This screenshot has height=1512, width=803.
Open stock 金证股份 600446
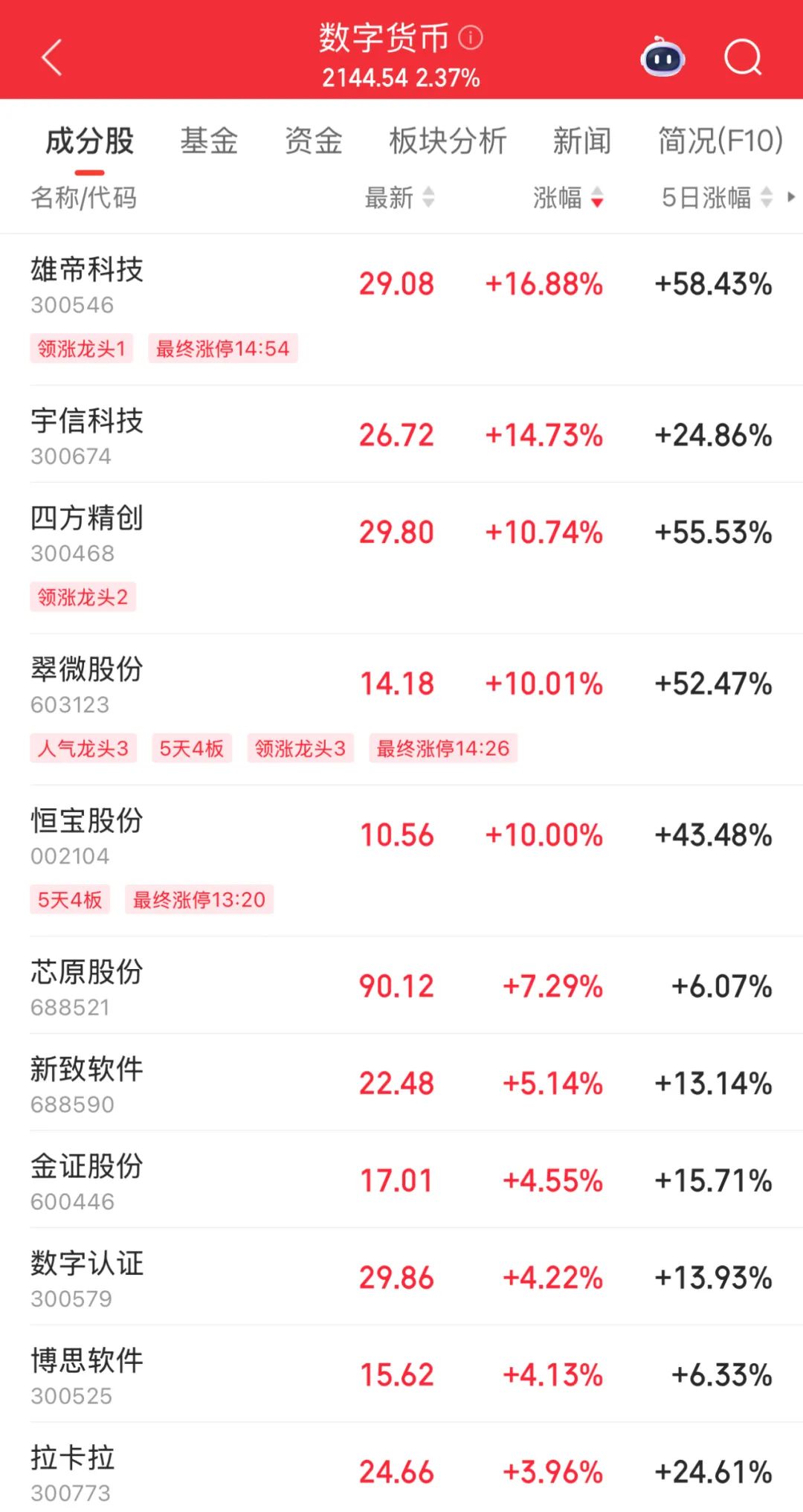pos(401,1180)
